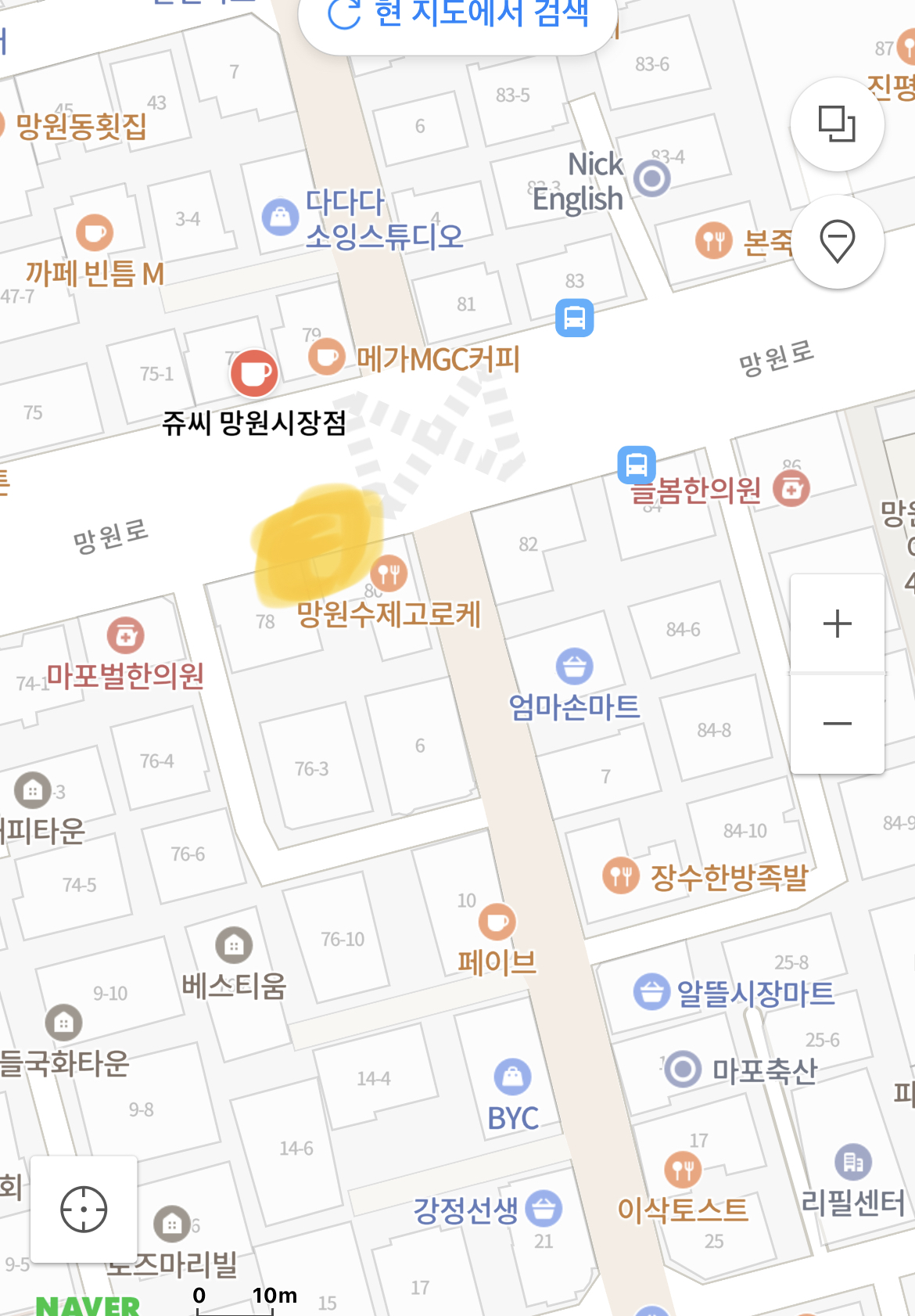Screen dimensions: 915x1316
Task: Open the 페이브 cafe marker
Action: pos(497,922)
